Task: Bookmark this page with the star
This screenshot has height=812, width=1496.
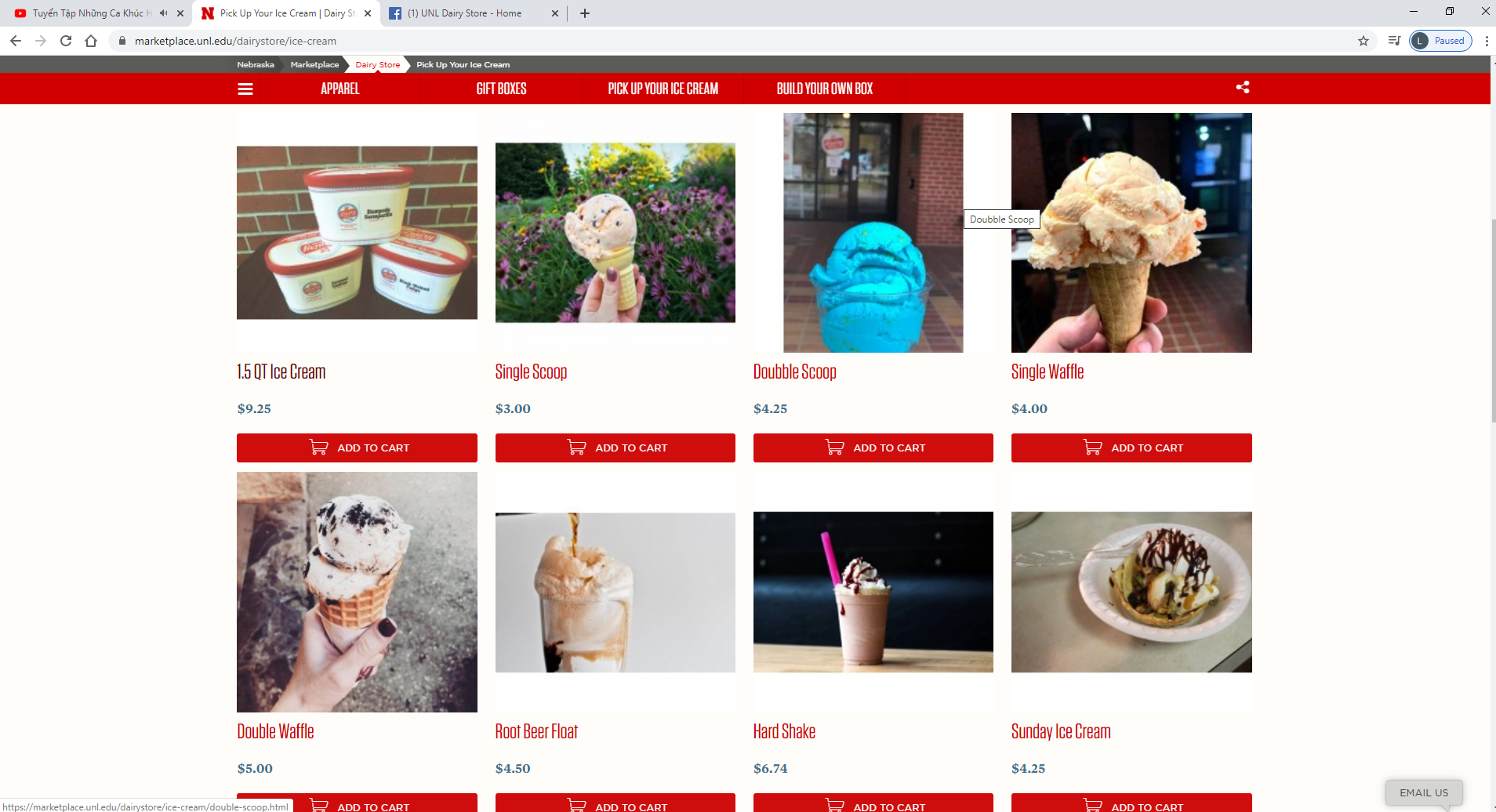Action: (1363, 41)
